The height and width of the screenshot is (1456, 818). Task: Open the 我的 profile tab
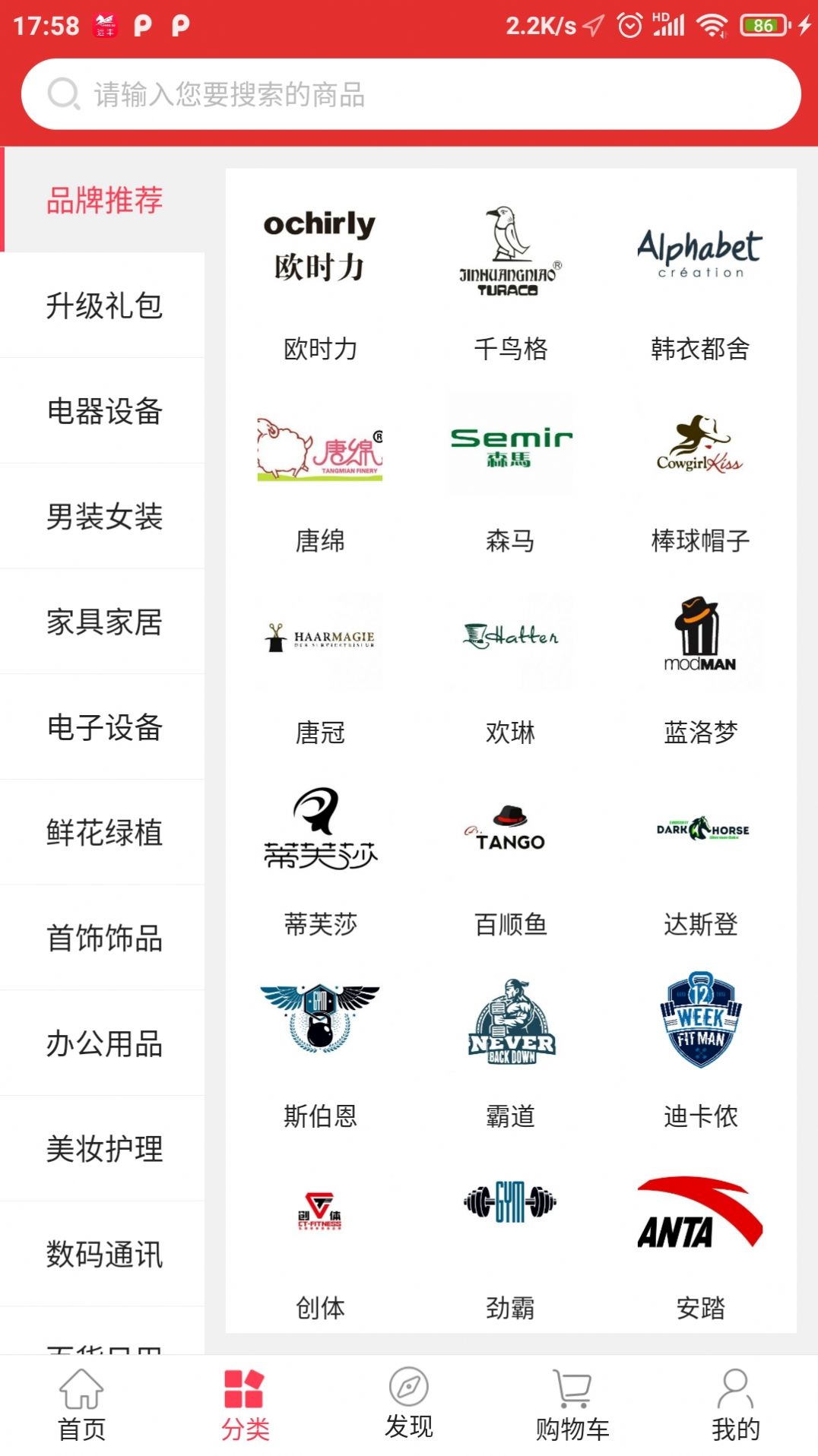[x=735, y=1406]
